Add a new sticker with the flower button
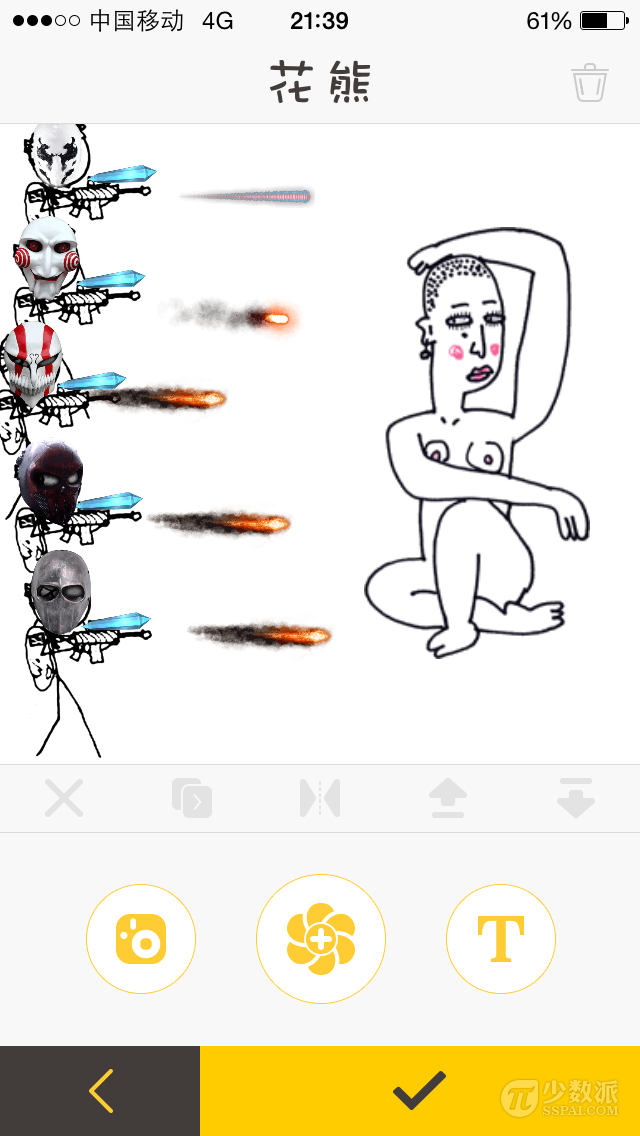Screen dimensions: 640x1136 click(x=321, y=939)
